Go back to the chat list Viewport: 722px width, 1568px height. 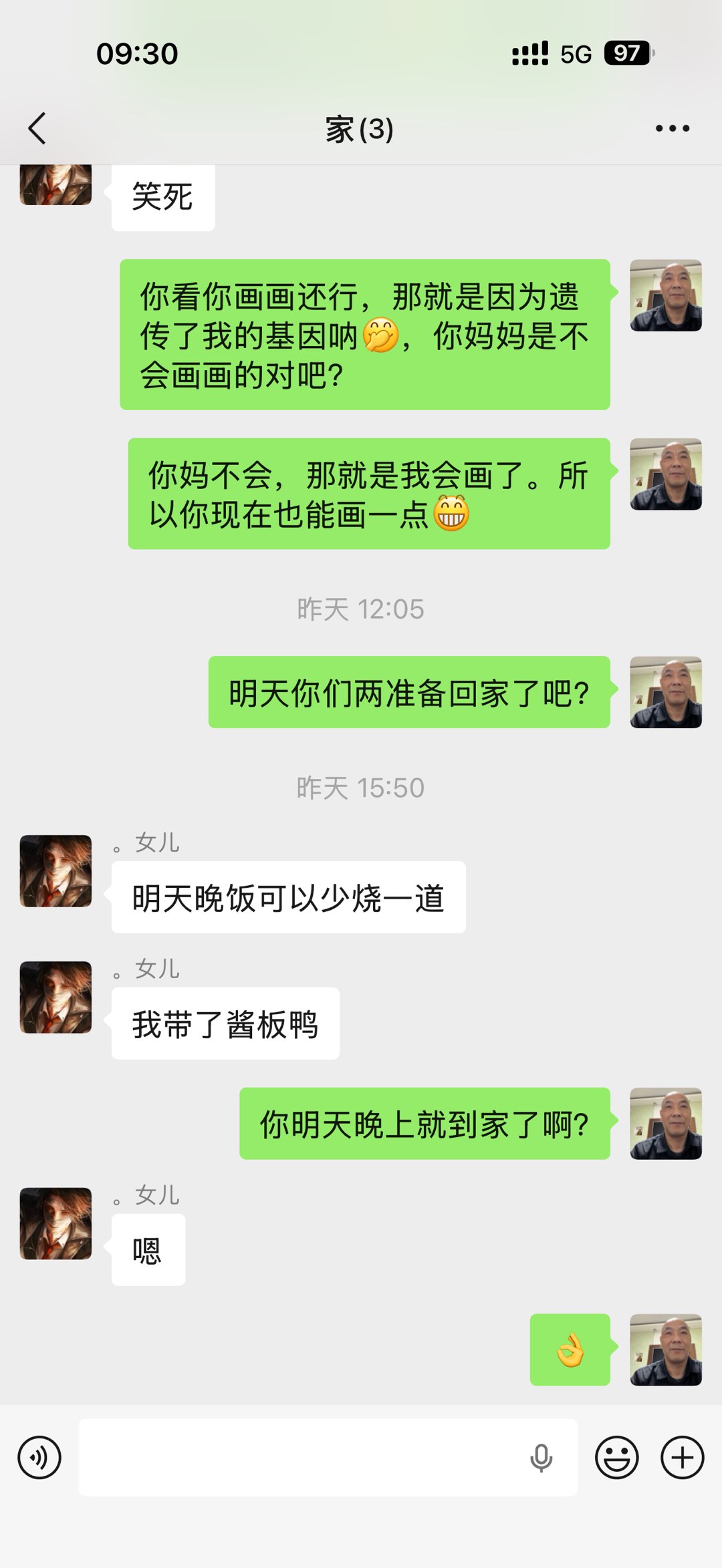tap(37, 128)
